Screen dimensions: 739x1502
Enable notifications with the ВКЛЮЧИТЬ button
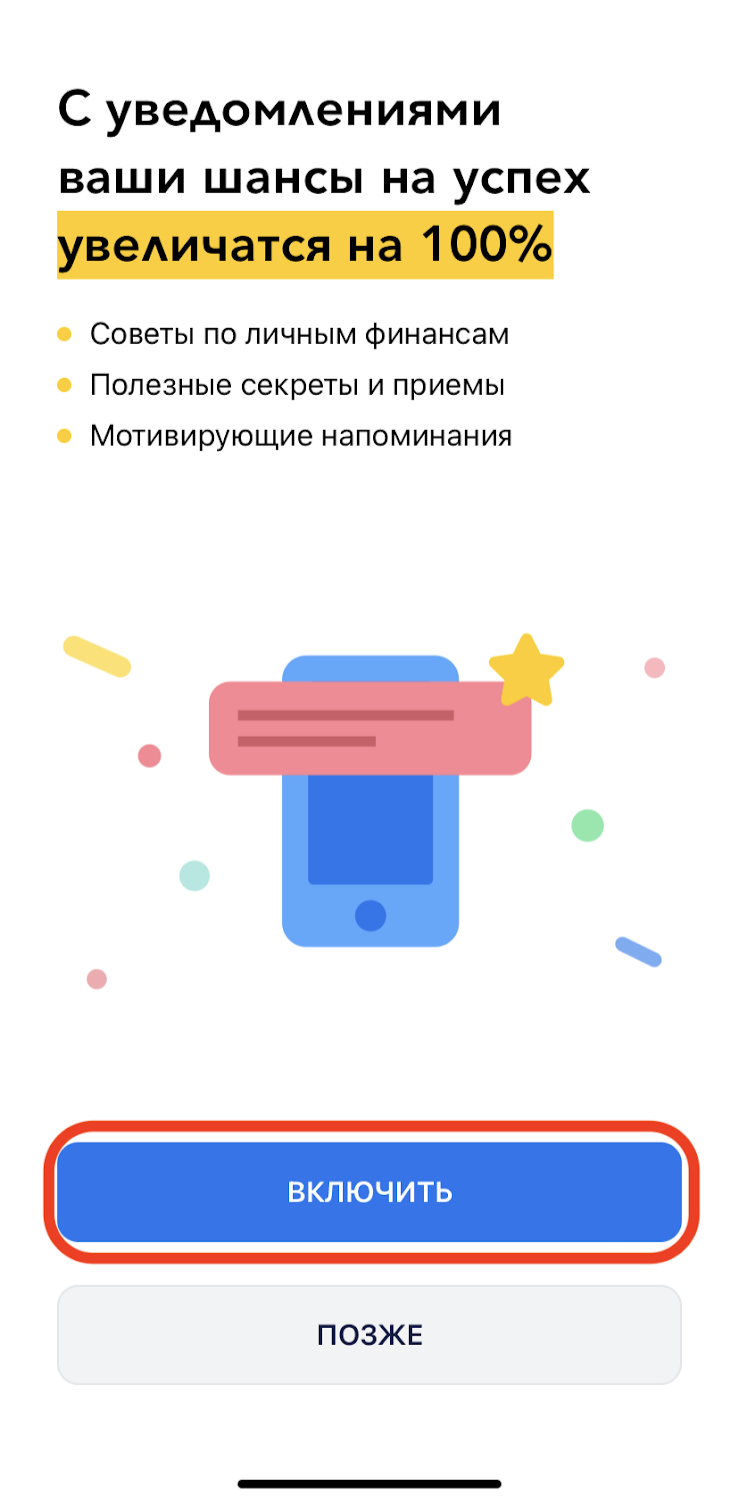point(369,1191)
